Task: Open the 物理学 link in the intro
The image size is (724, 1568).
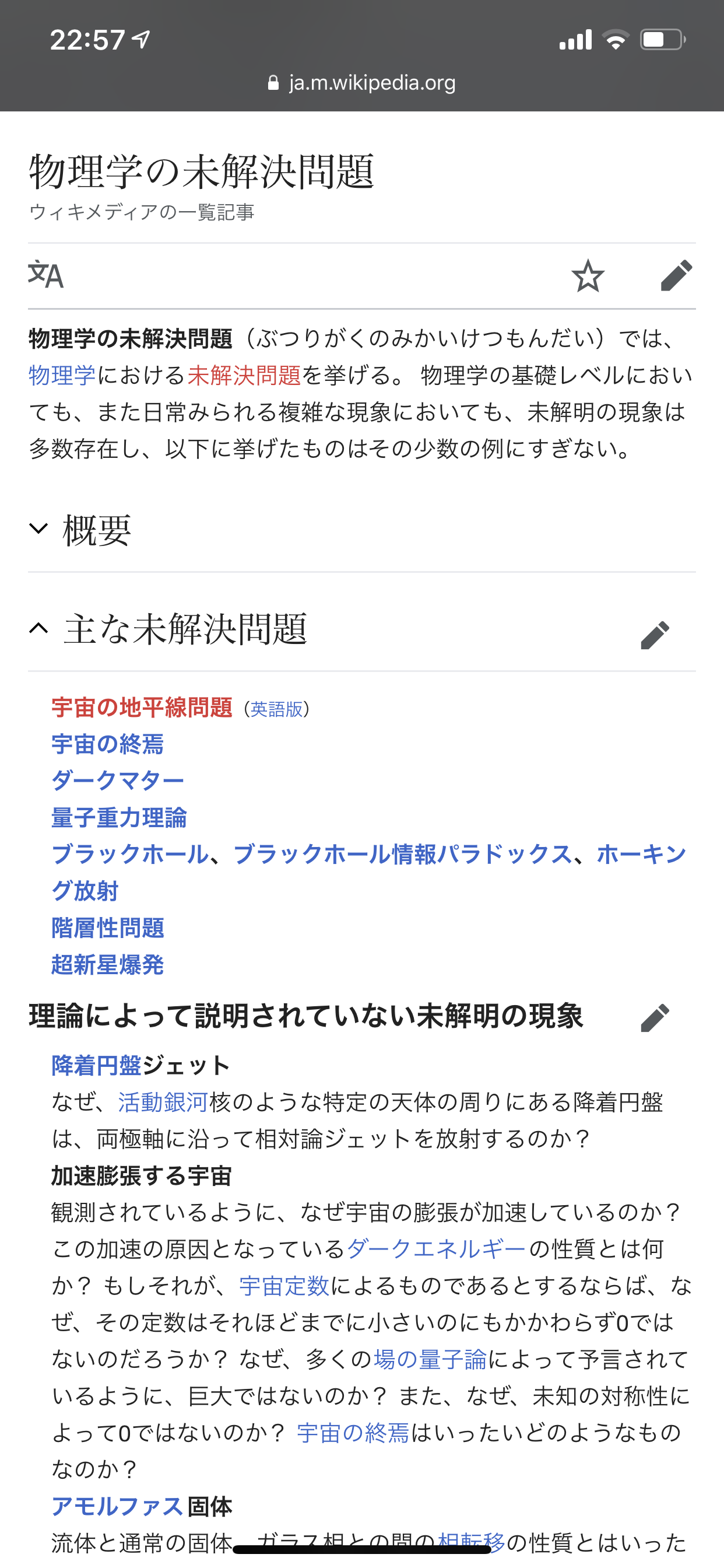Action: (62, 376)
